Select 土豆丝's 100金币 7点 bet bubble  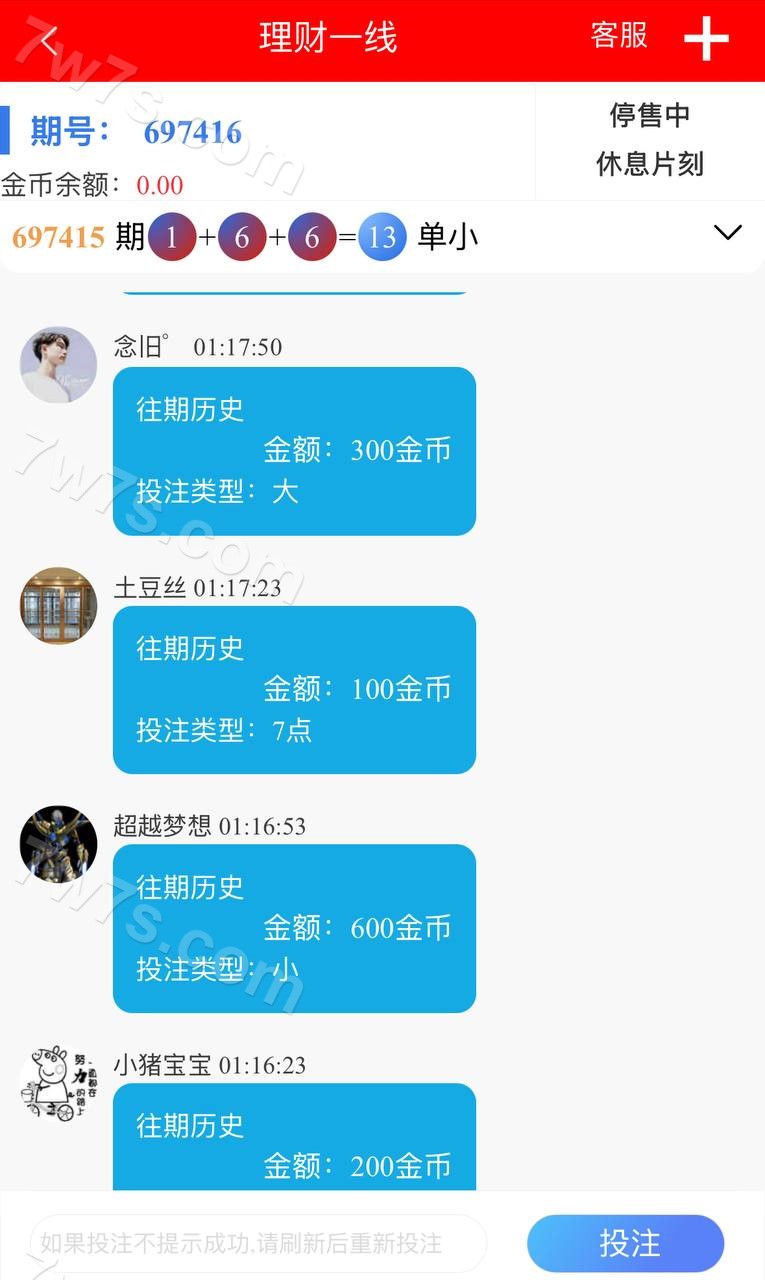point(294,689)
